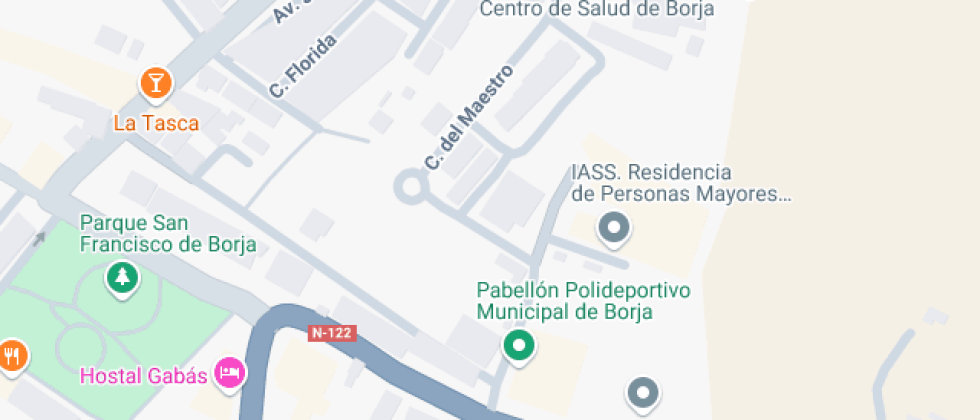Tap the unlabeled grey pin below Pabellón Polideportivo
This screenshot has width=980, height=420.
642,392
